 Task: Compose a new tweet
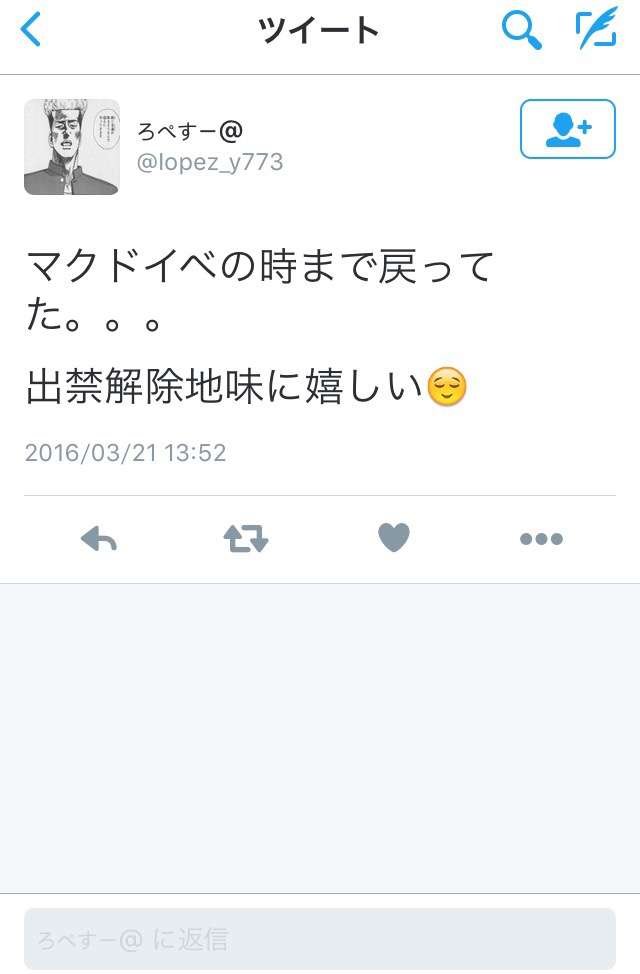(596, 30)
